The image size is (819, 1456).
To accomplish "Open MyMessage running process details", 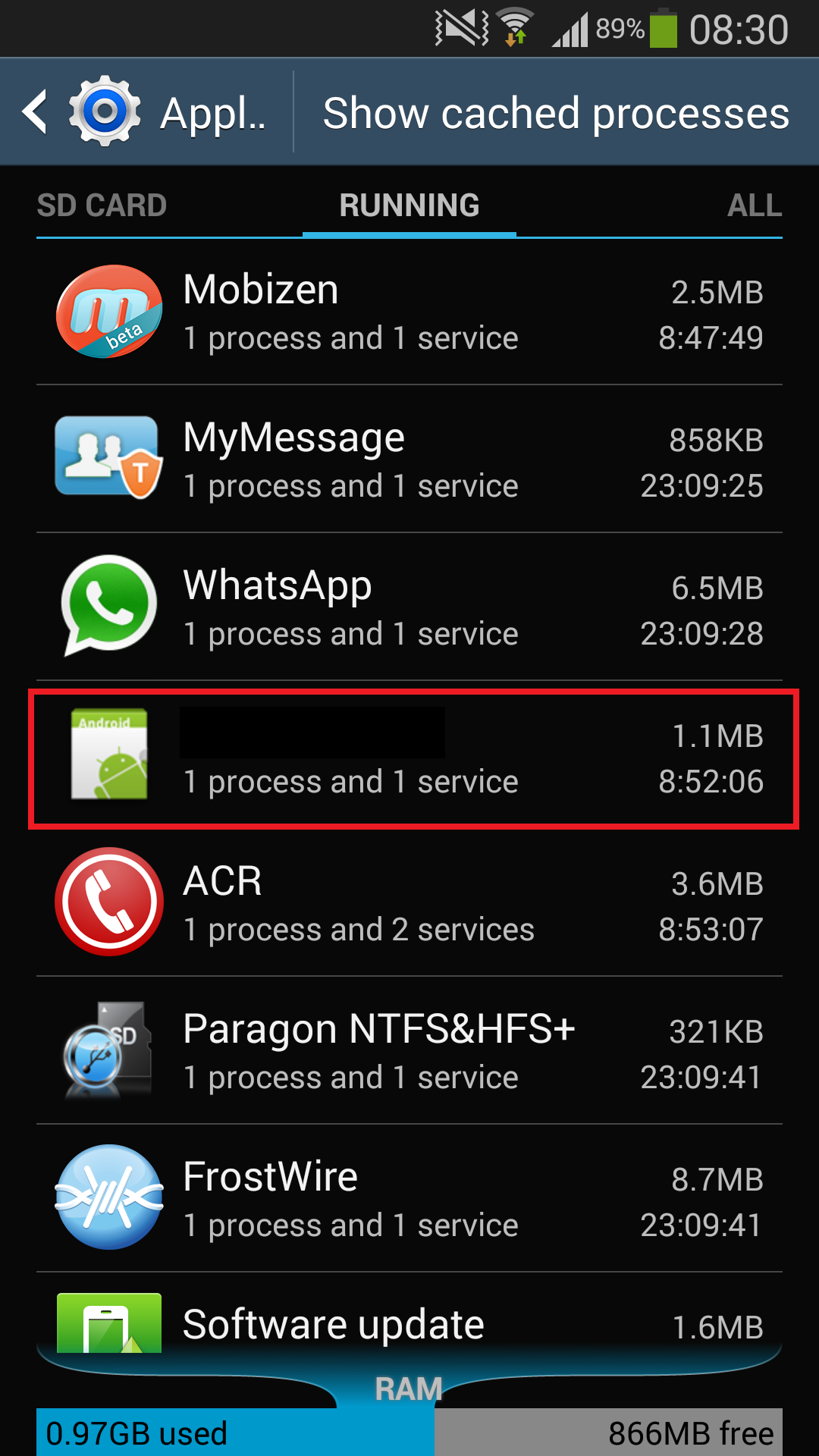I will [x=409, y=459].
